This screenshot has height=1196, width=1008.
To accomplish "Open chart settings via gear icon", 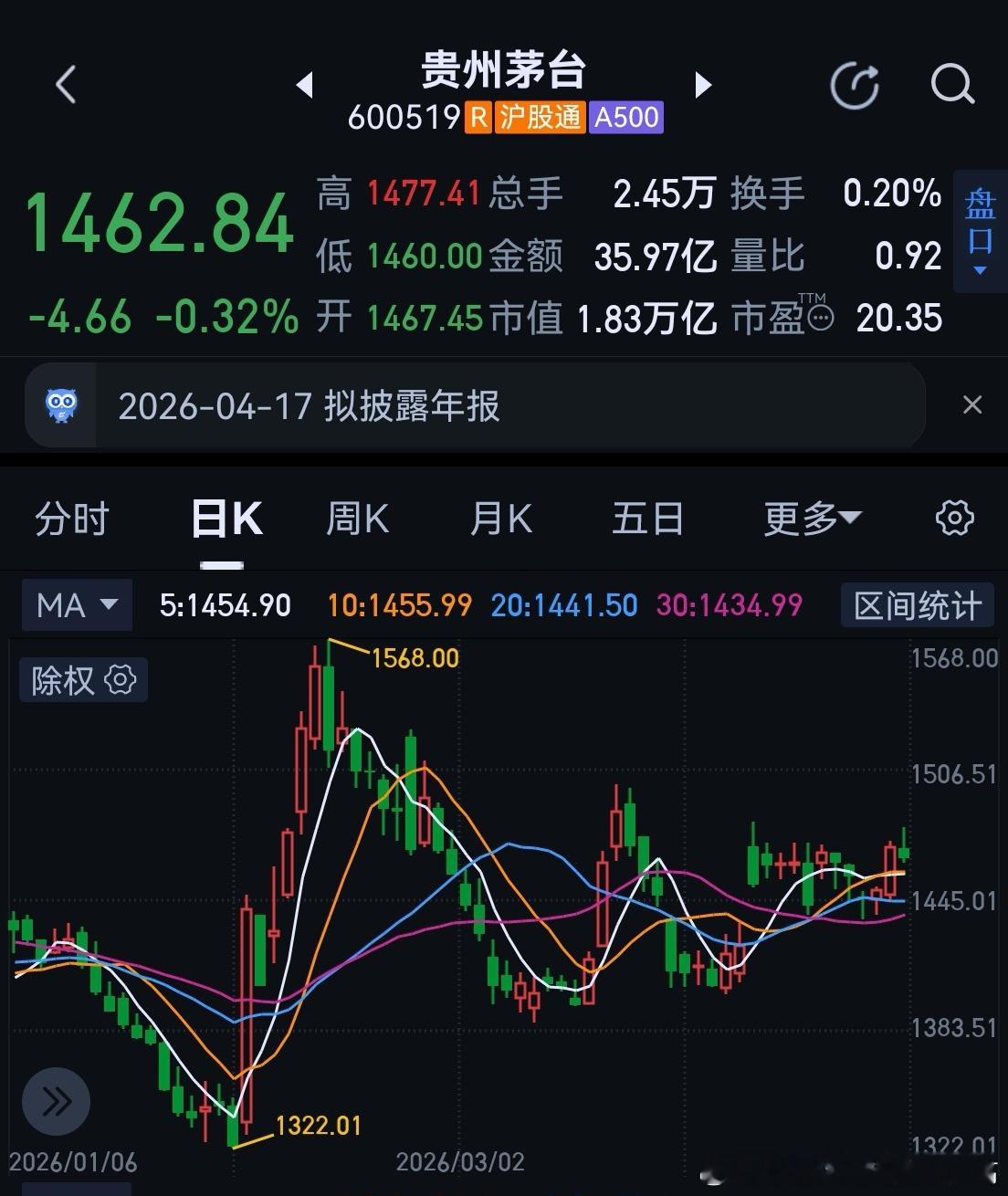I will [953, 517].
